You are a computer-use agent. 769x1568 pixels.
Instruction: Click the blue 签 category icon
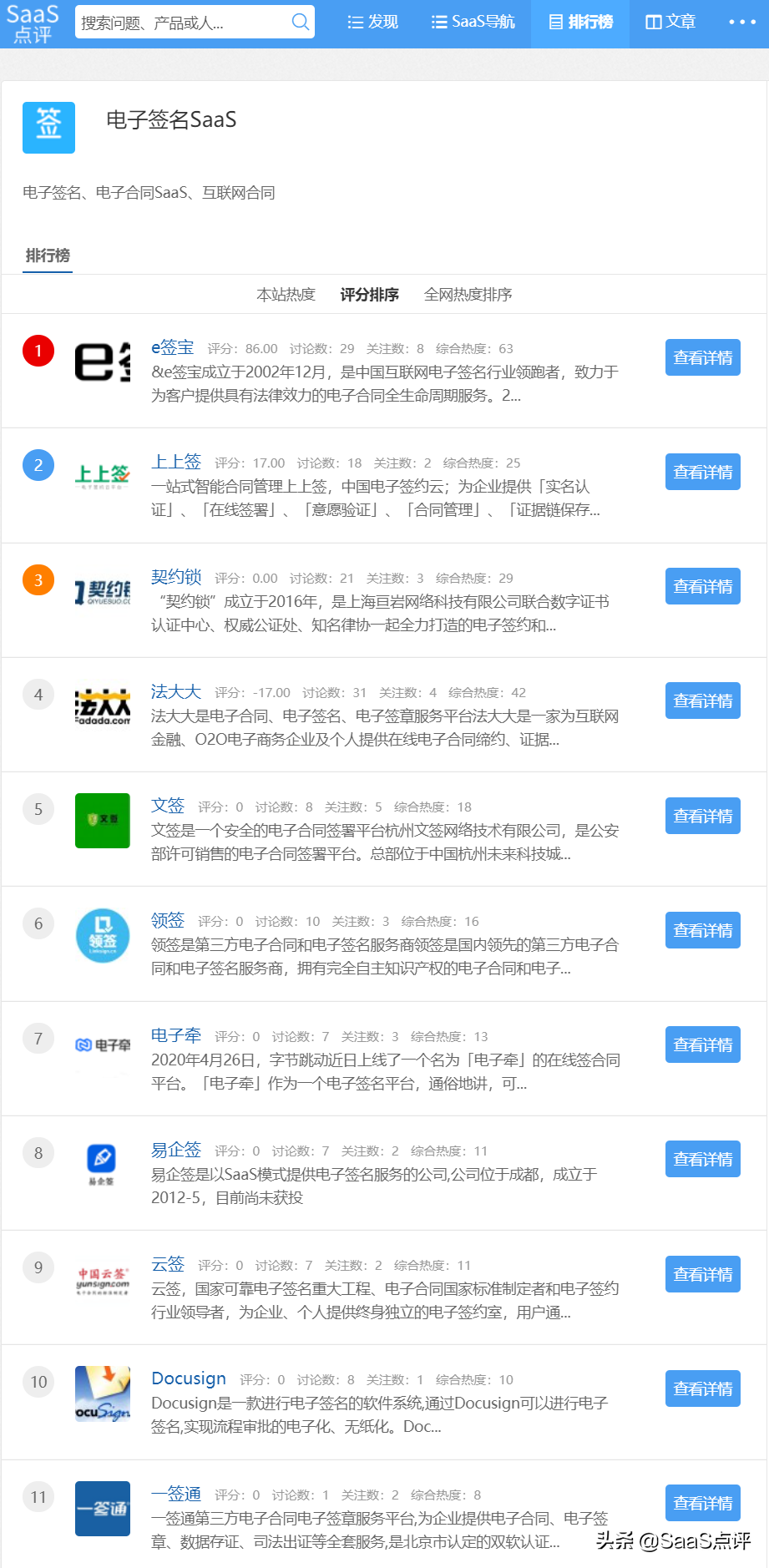tap(48, 127)
